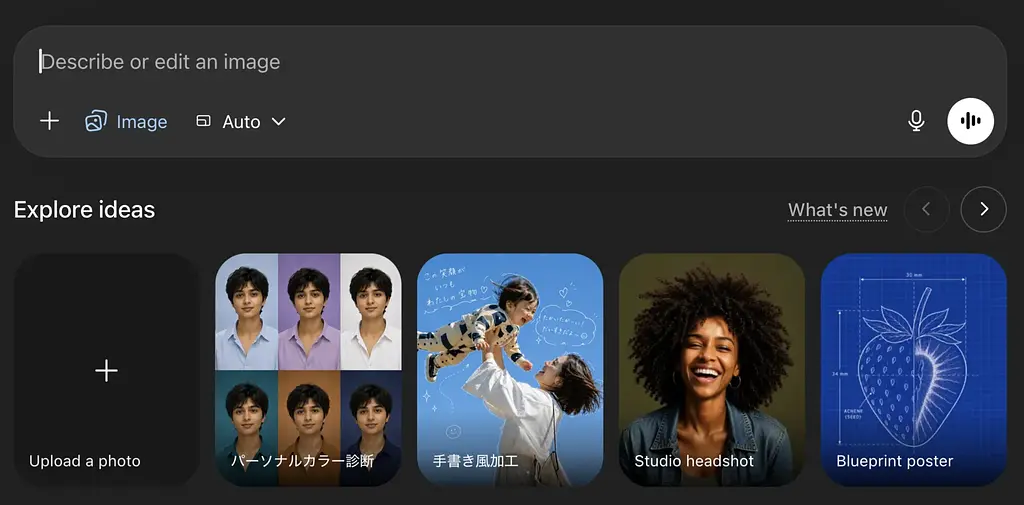Viewport: 1024px width, 505px height.
Task: Tap the plus attach icon
Action: point(49,121)
